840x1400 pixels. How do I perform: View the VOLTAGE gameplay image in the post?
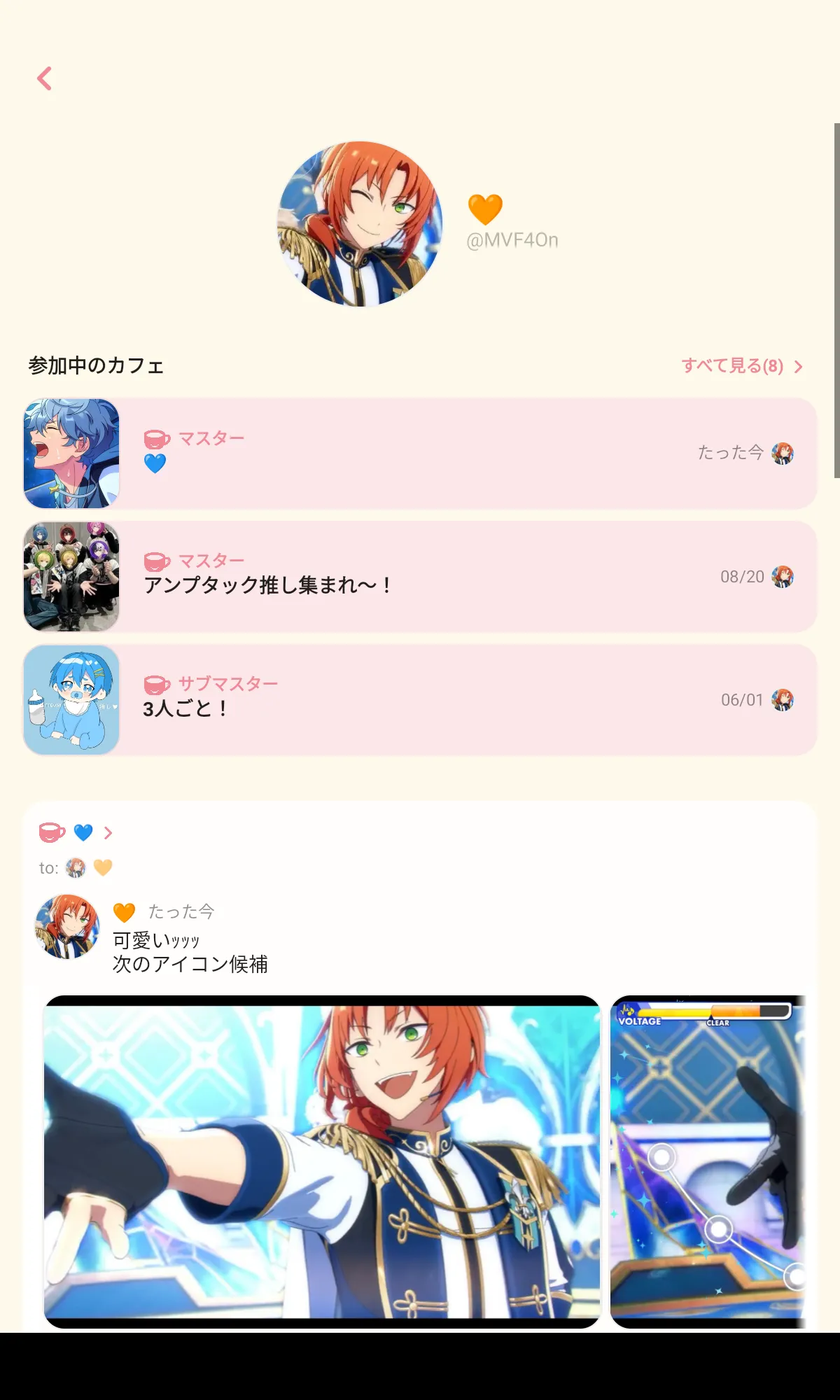coord(708,1162)
